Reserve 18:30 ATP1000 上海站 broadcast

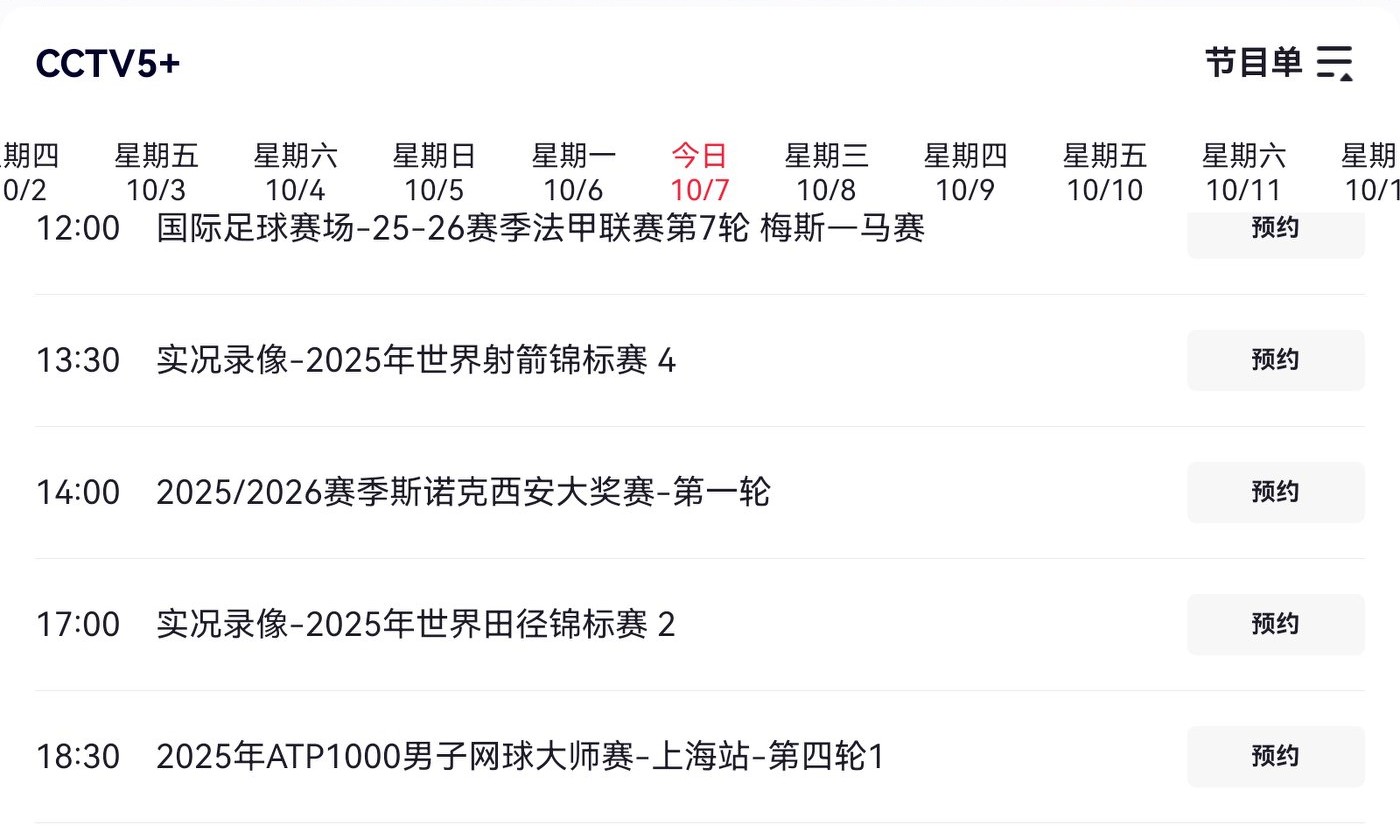tap(1275, 756)
